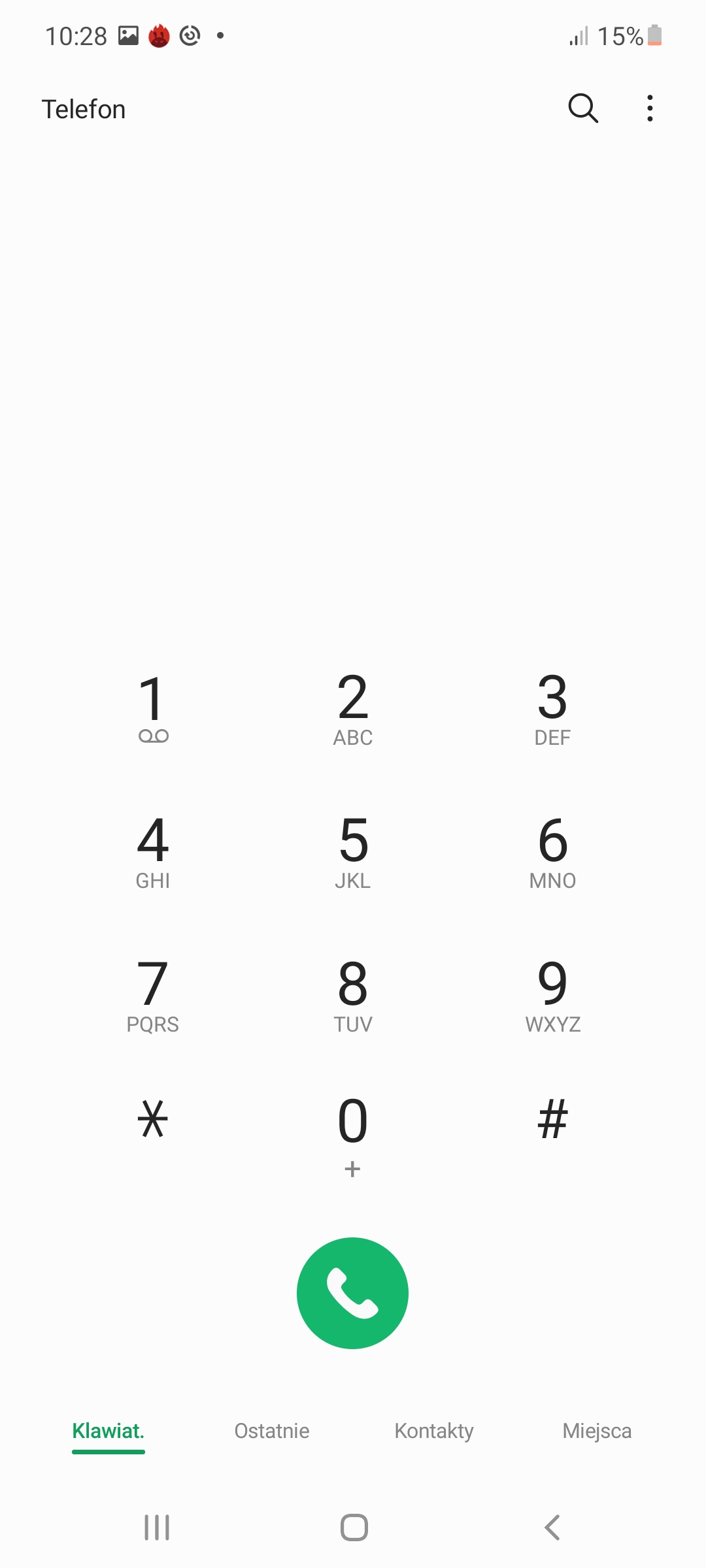Open the search icon in Telefon

583,108
